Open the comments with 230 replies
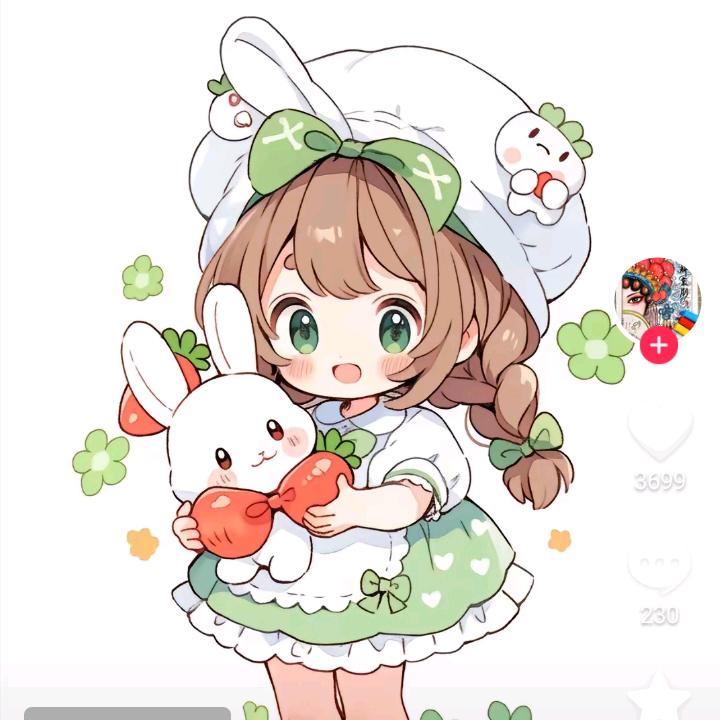This screenshot has width=720, height=720. click(x=659, y=567)
